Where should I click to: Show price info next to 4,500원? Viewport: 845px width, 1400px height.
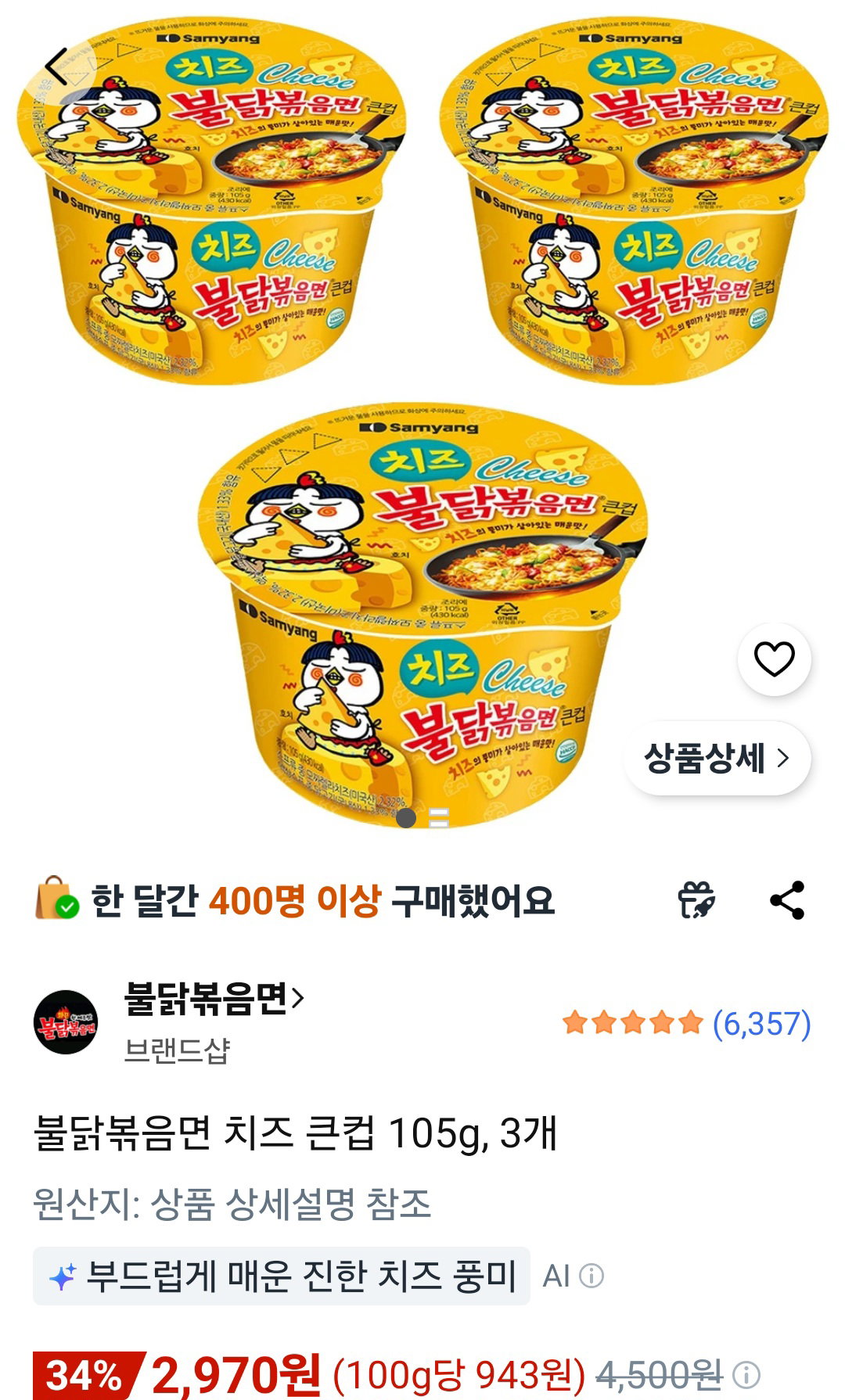tap(746, 1374)
